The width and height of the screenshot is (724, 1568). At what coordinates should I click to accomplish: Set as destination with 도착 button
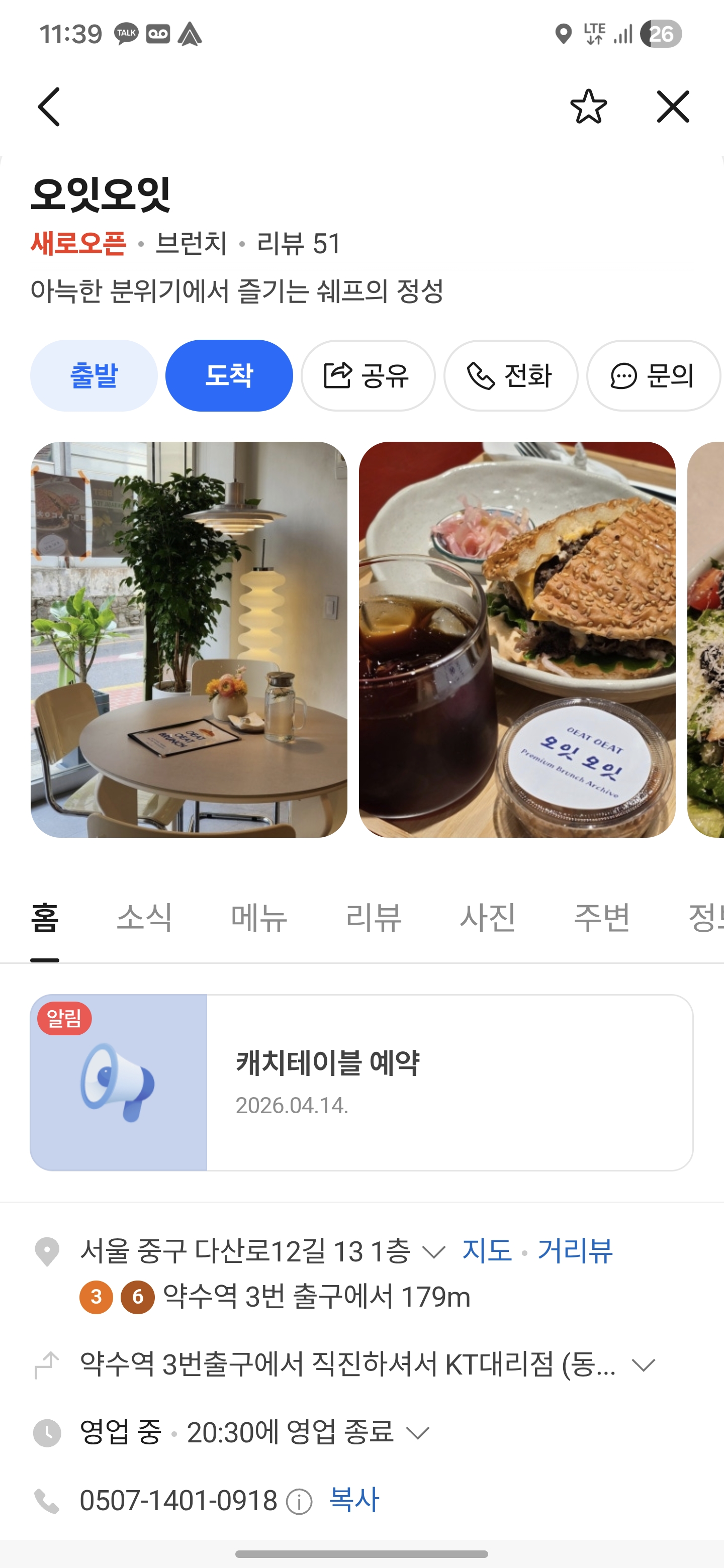229,375
